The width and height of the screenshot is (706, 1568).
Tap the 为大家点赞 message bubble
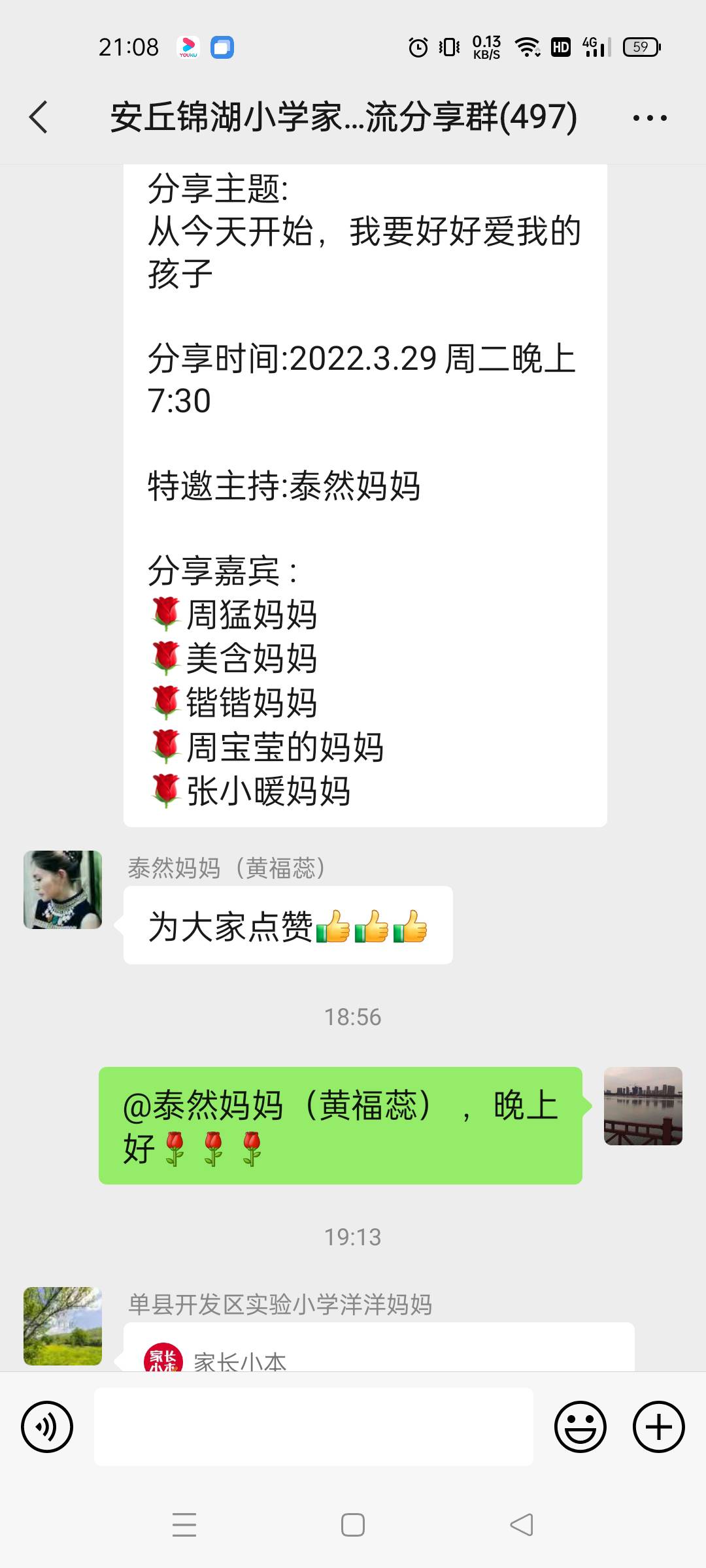pyautogui.click(x=288, y=926)
